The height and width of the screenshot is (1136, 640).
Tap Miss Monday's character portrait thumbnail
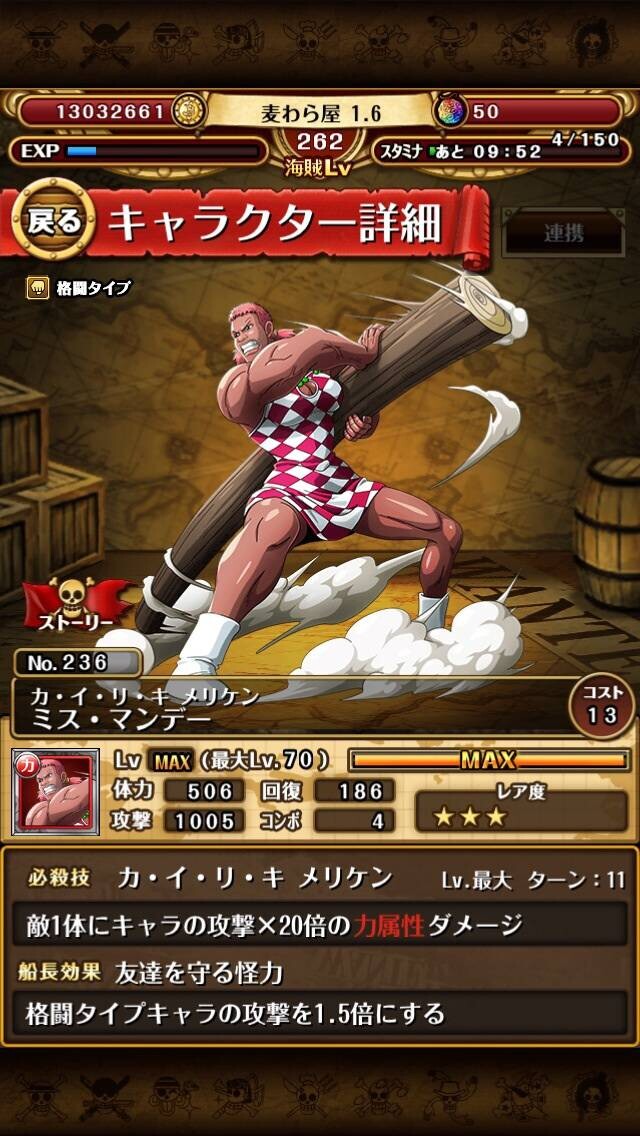tap(56, 793)
